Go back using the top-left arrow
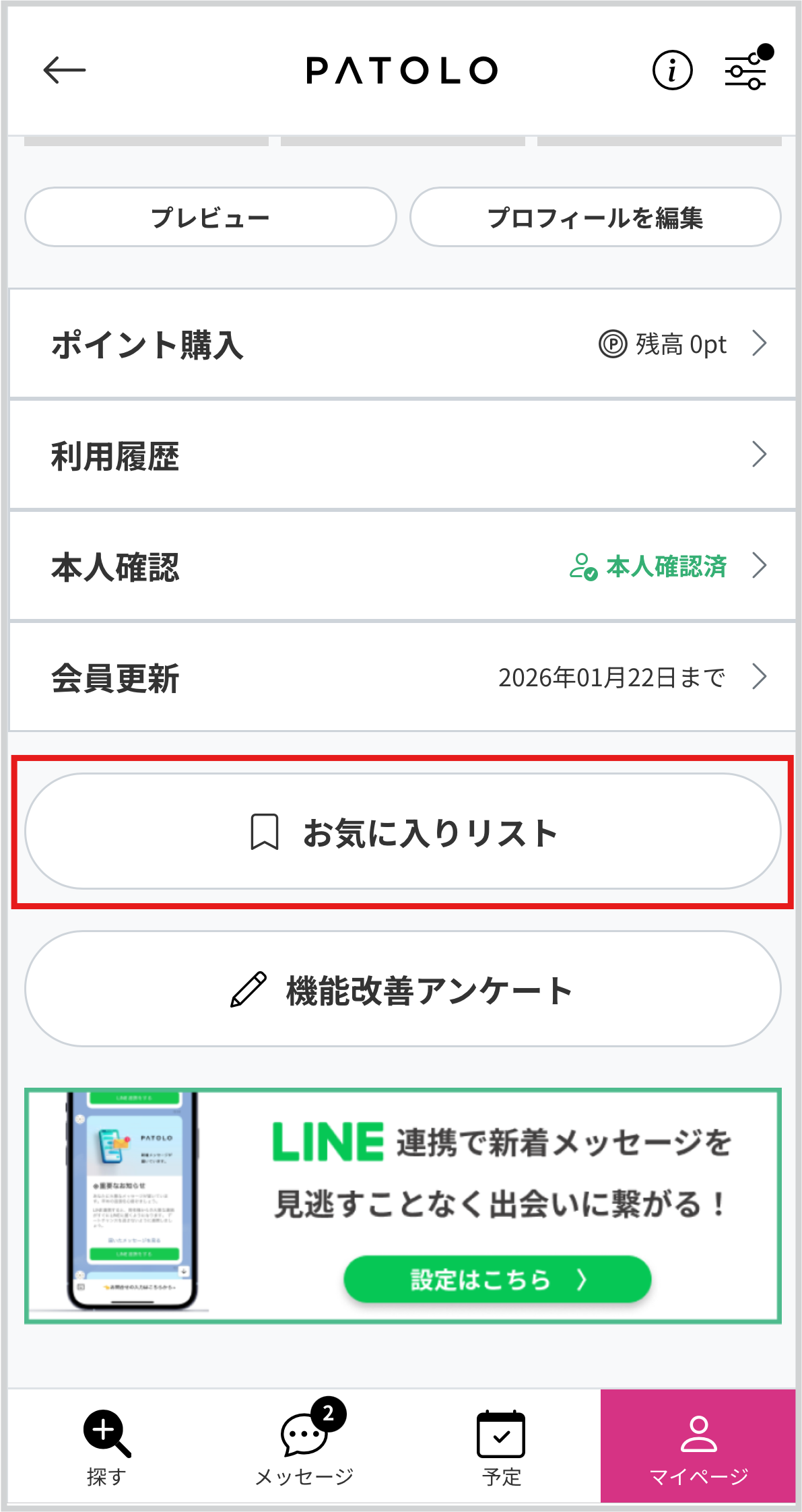 64,70
